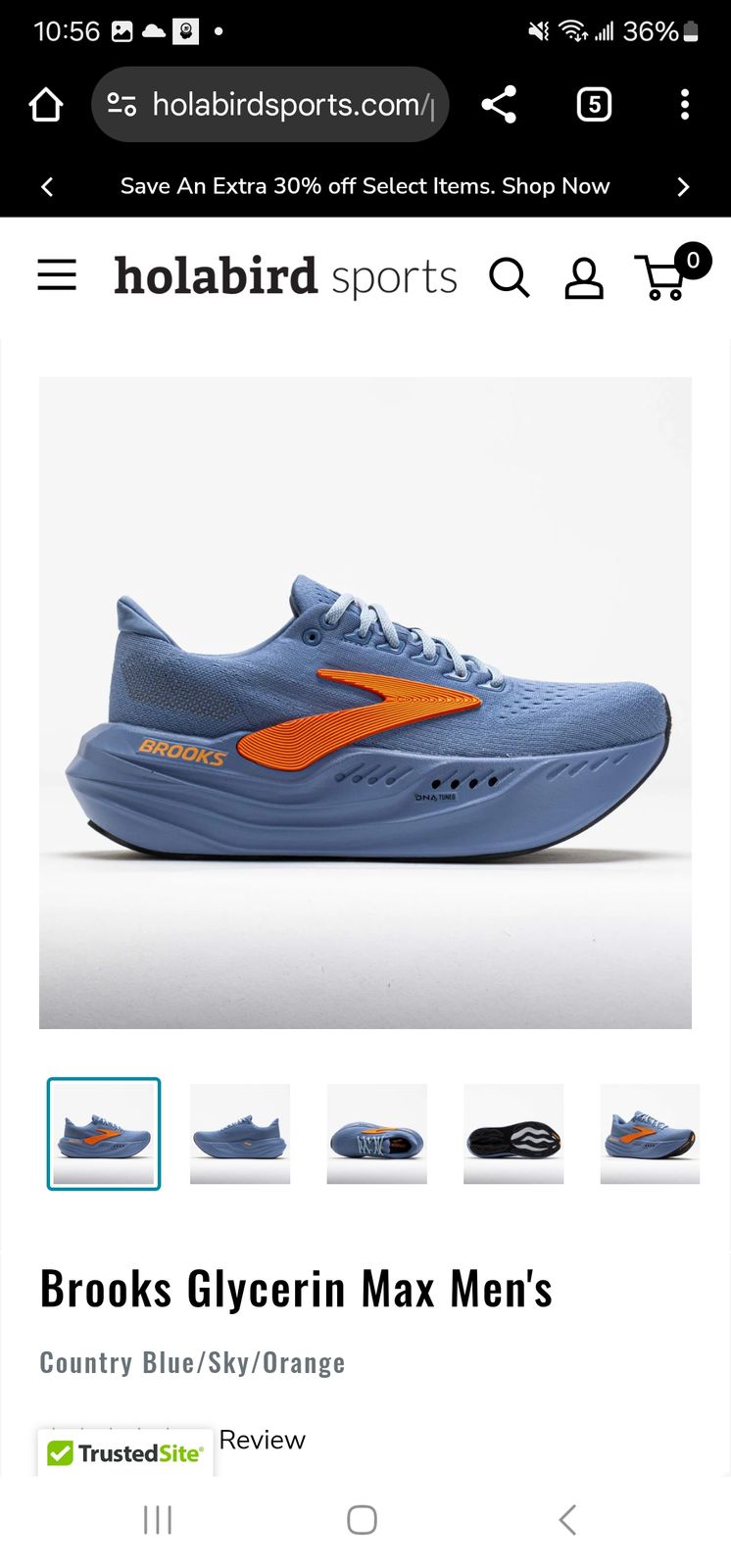Image resolution: width=731 pixels, height=1568 pixels.
Task: Tap the holabirdsports.com address bar
Action: [269, 105]
